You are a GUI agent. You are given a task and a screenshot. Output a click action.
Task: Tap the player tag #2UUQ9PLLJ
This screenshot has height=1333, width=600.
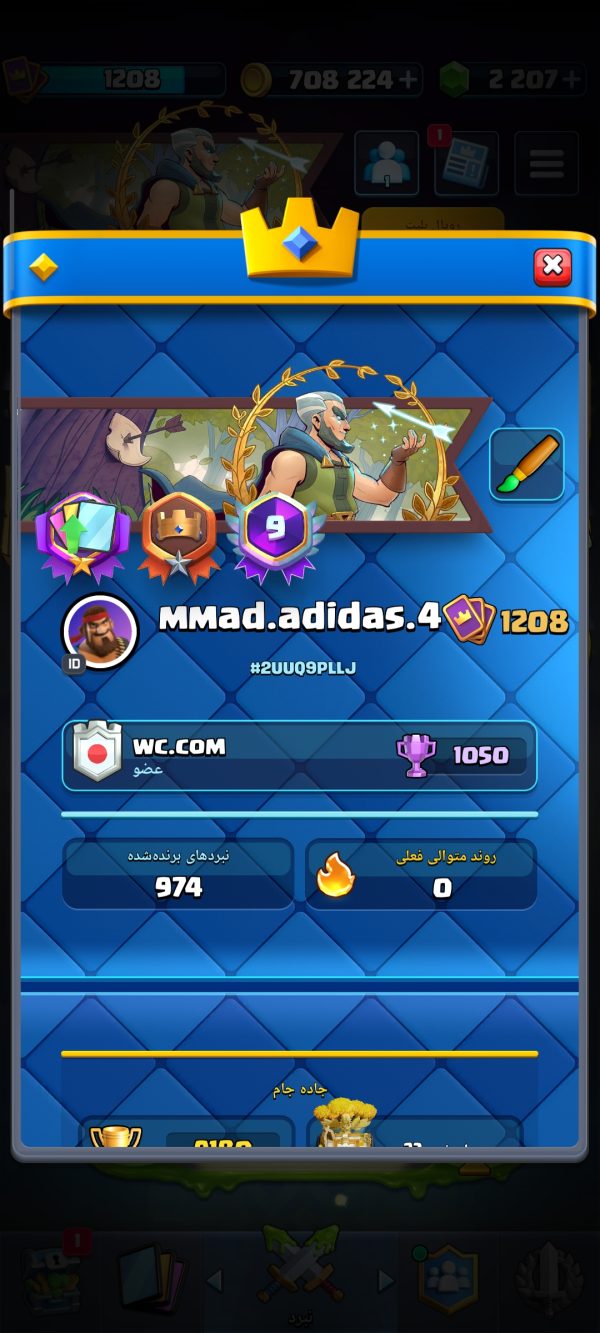302,668
